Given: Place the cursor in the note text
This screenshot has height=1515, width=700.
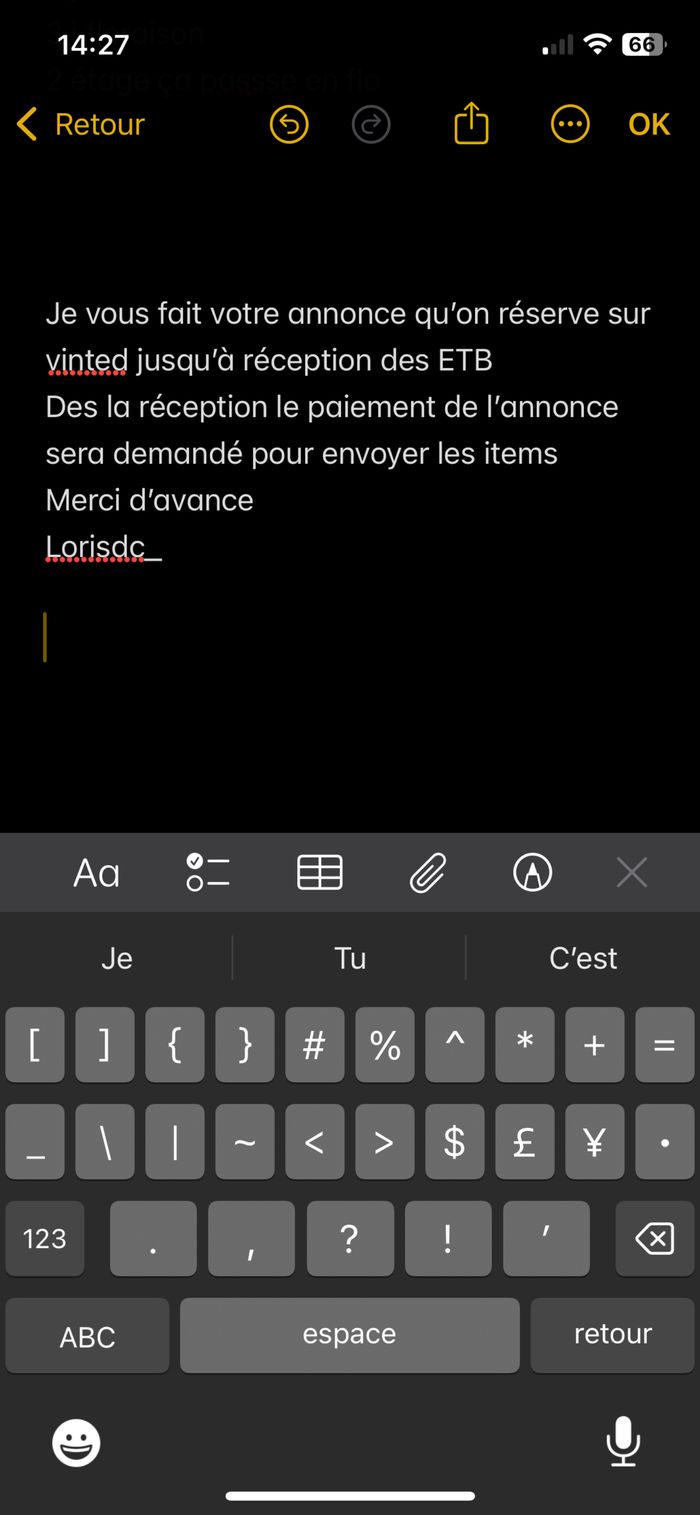Looking at the screenshot, I should (348, 430).
